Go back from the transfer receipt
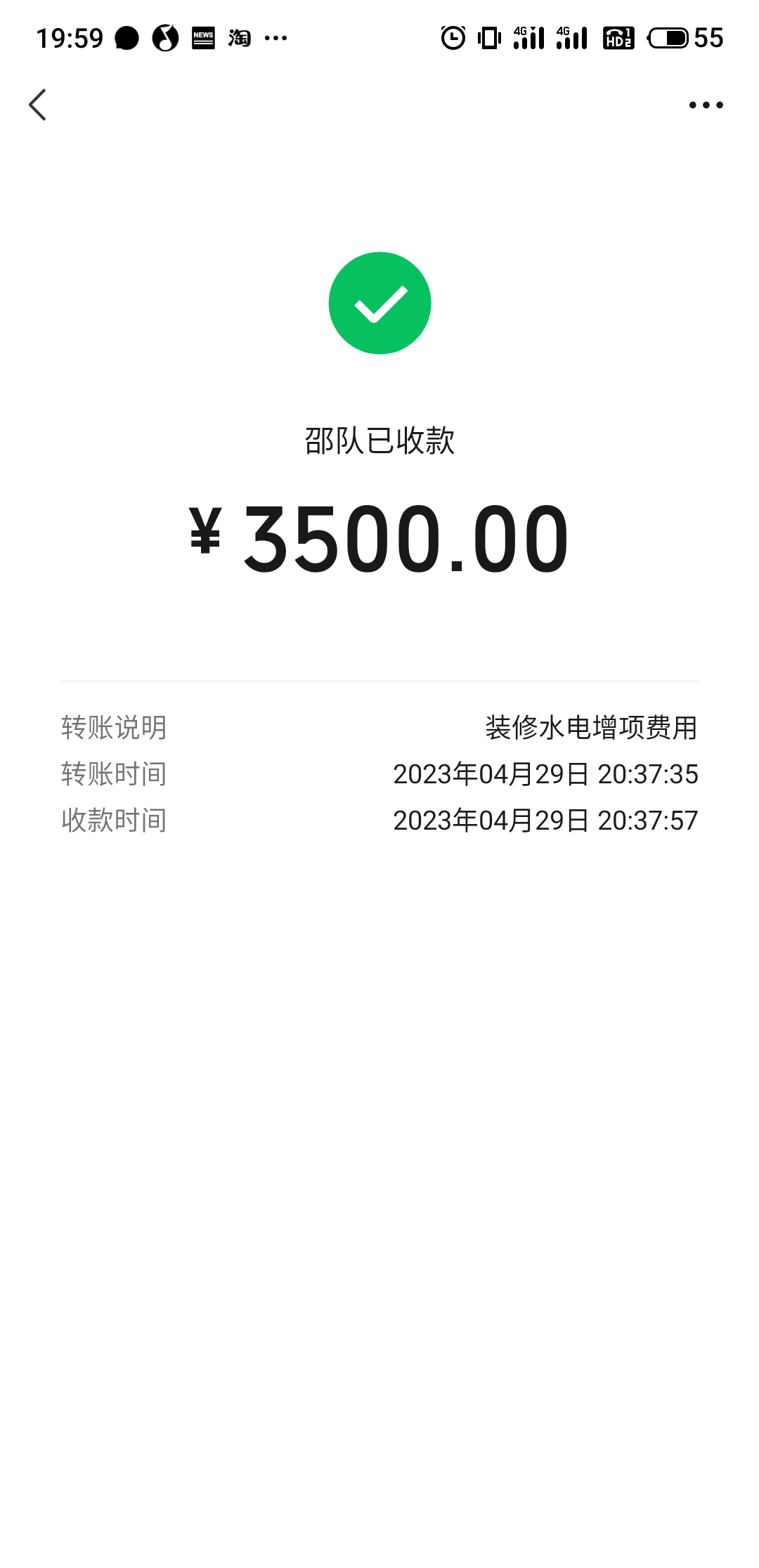 tap(38, 105)
